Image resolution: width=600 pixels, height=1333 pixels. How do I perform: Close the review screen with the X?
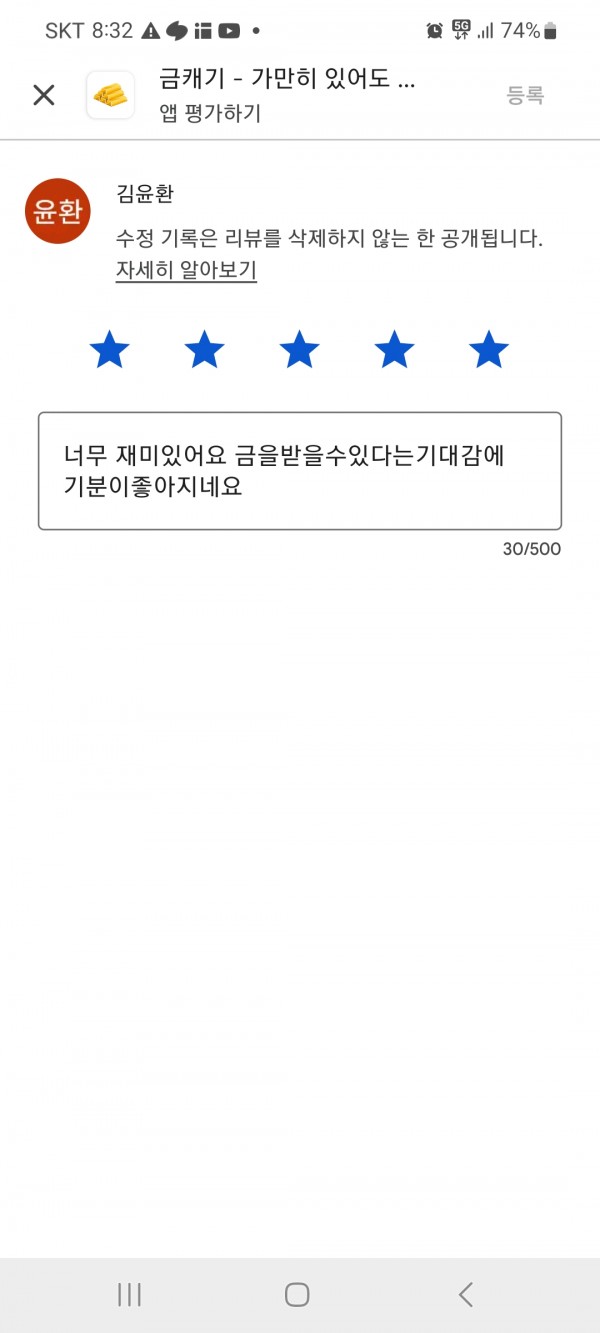click(x=44, y=95)
